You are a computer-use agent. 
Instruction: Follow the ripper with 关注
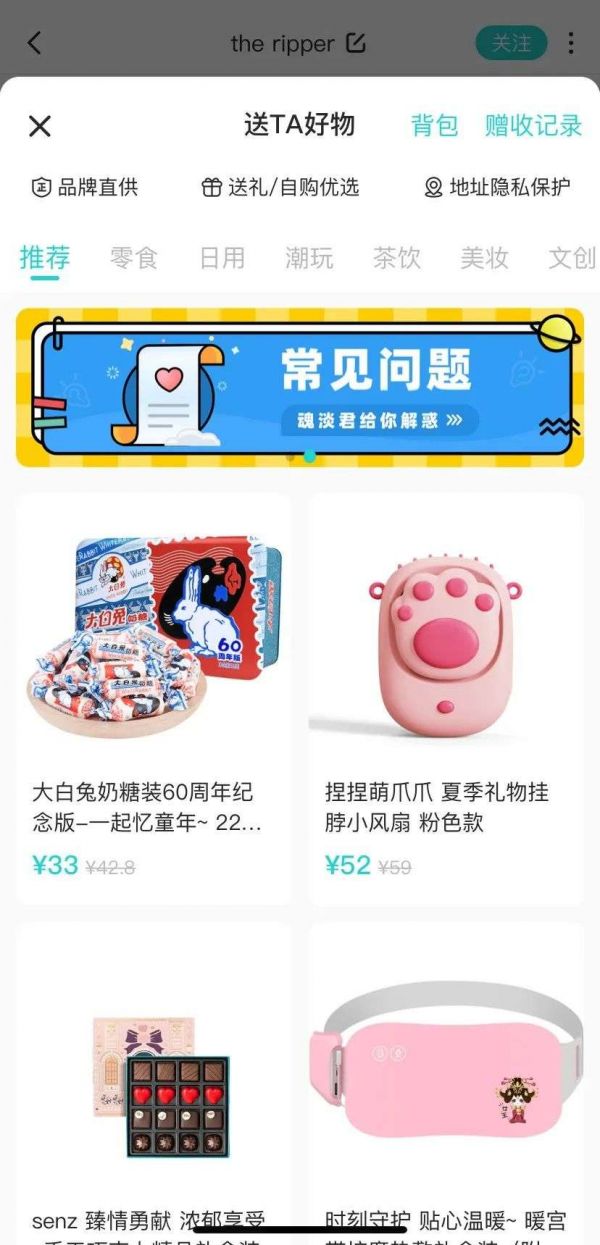pyautogui.click(x=511, y=43)
